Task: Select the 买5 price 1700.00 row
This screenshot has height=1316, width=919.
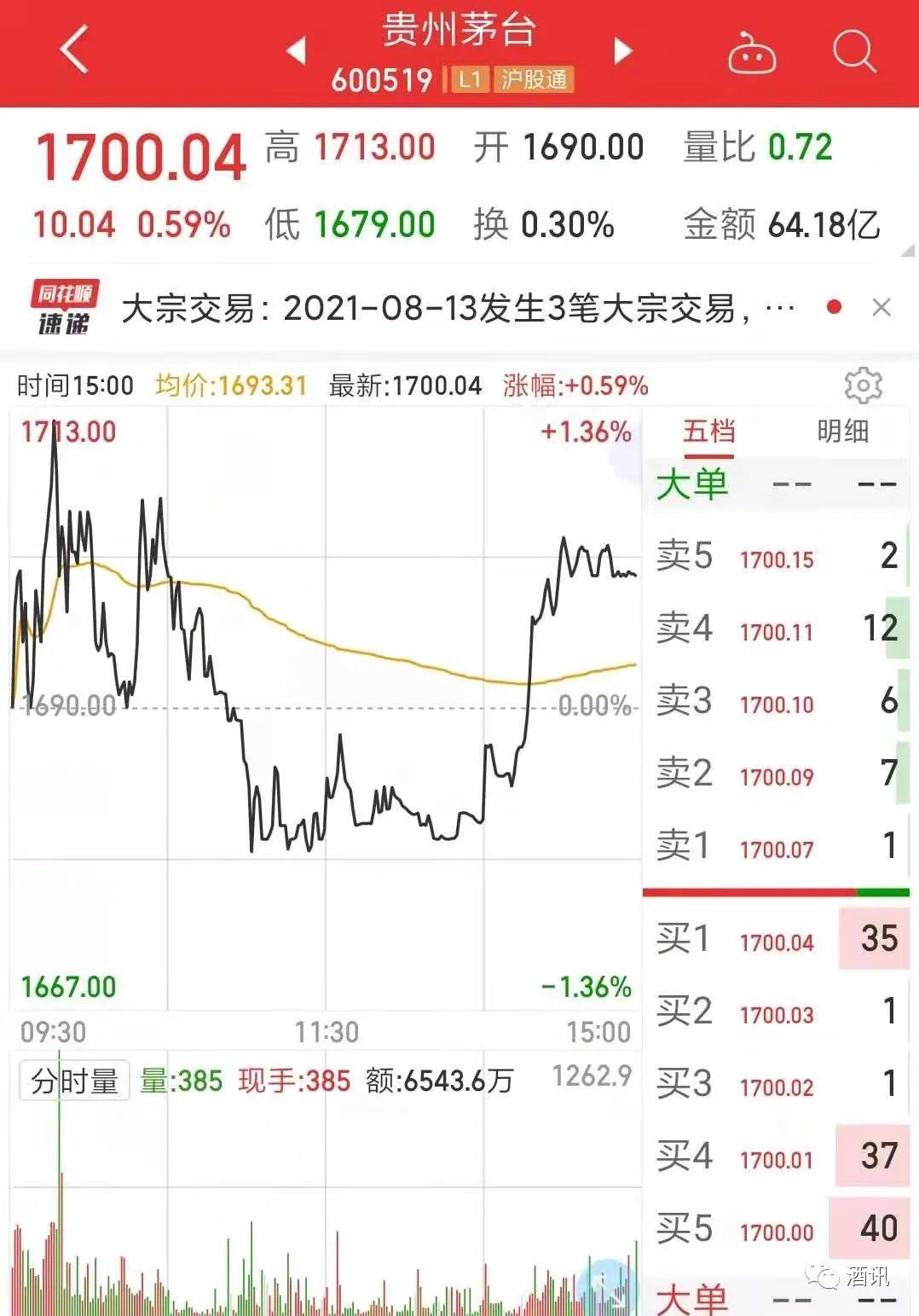Action: (776, 1229)
